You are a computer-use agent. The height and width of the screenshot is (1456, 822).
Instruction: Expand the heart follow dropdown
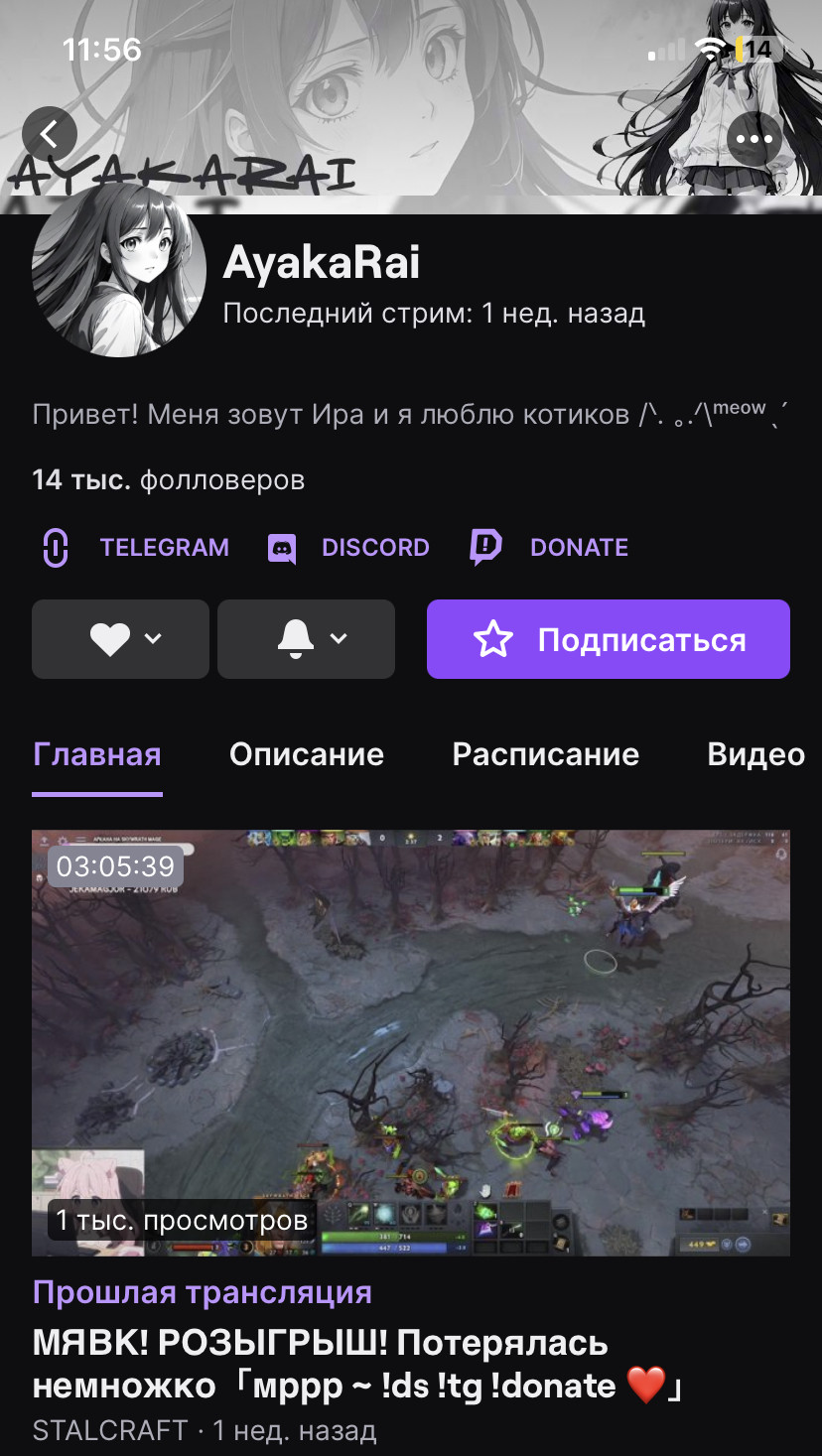(x=121, y=639)
